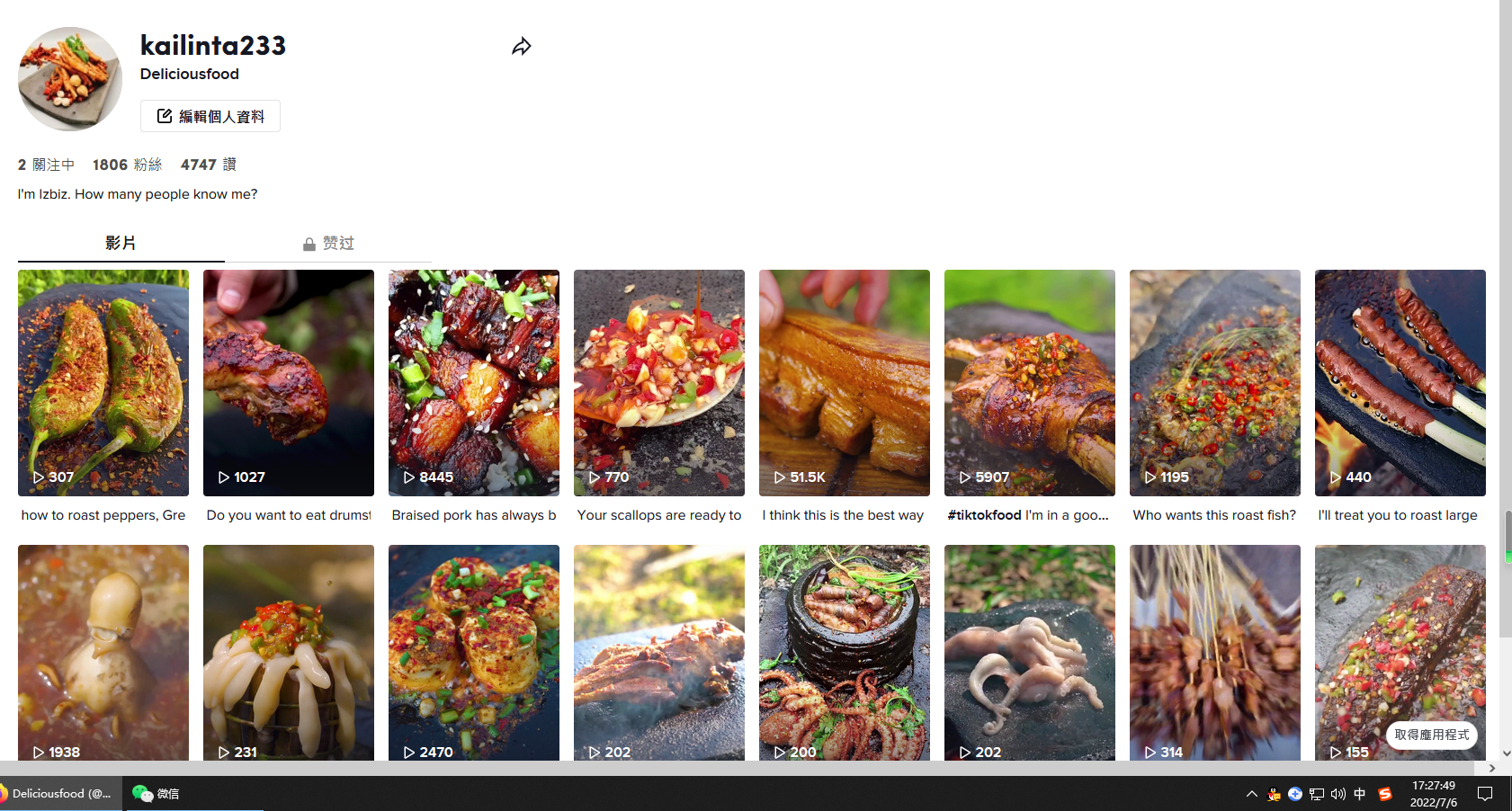Open the skewers video with 314 views

(1215, 653)
